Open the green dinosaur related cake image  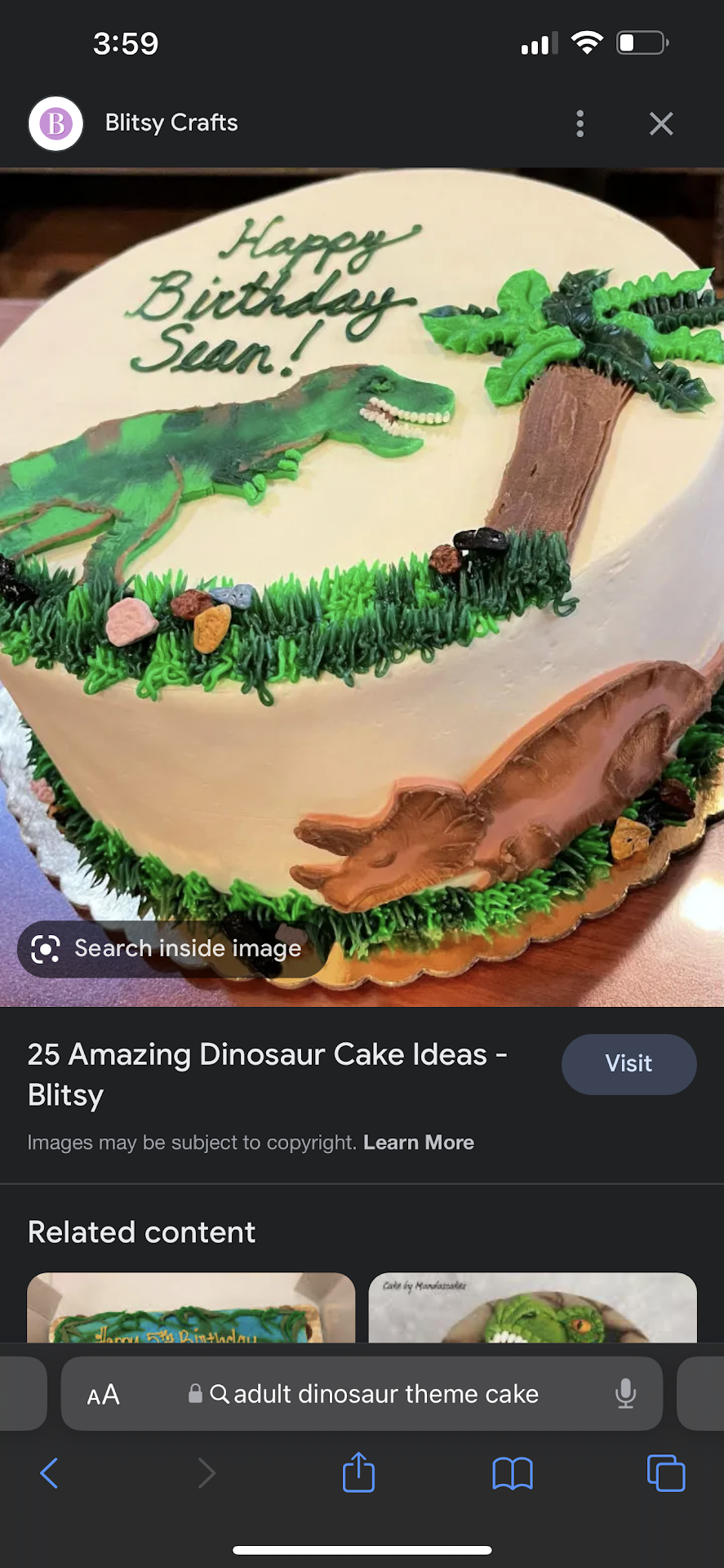[532, 1308]
